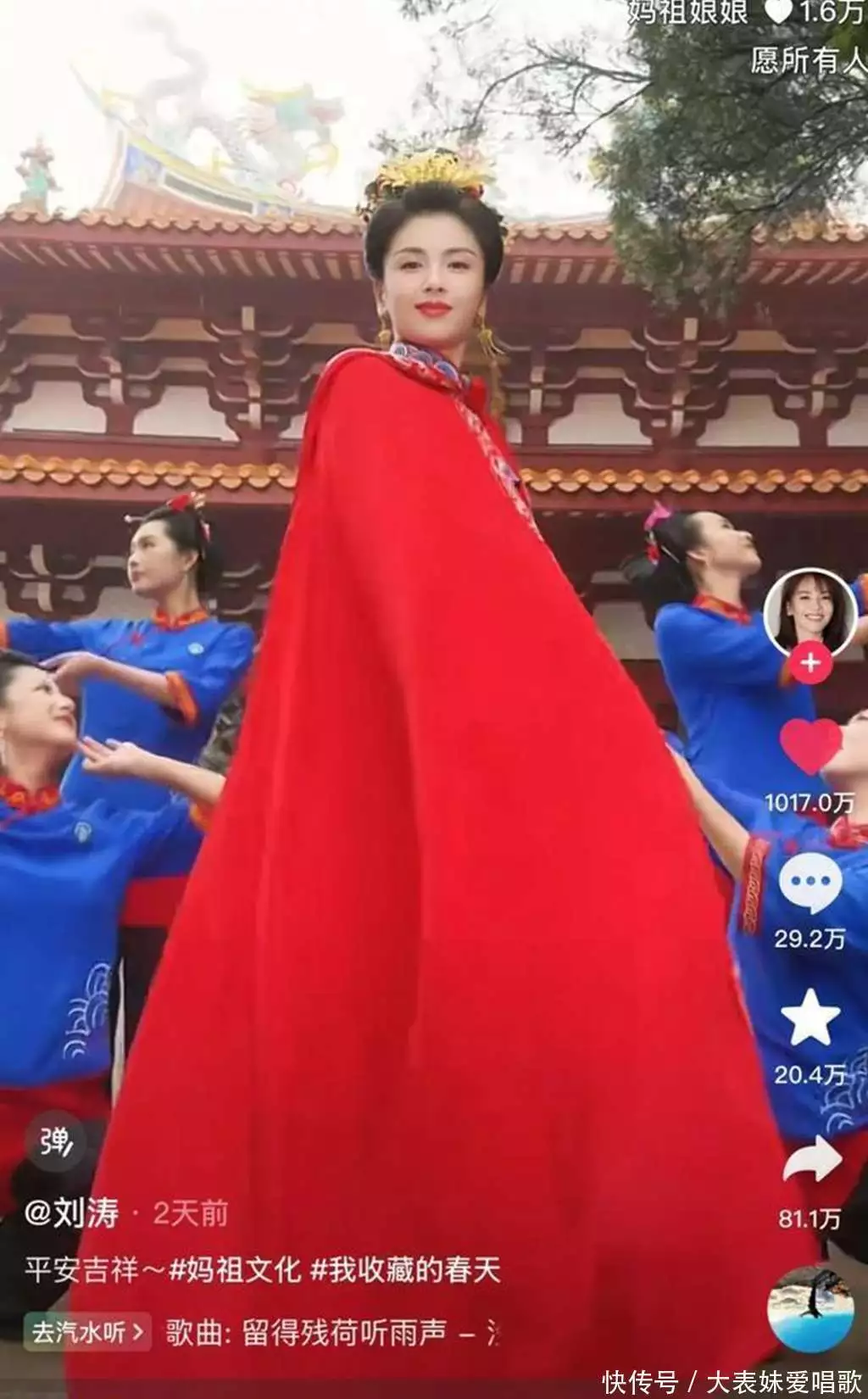Like this video with the heart

[x=810, y=746]
